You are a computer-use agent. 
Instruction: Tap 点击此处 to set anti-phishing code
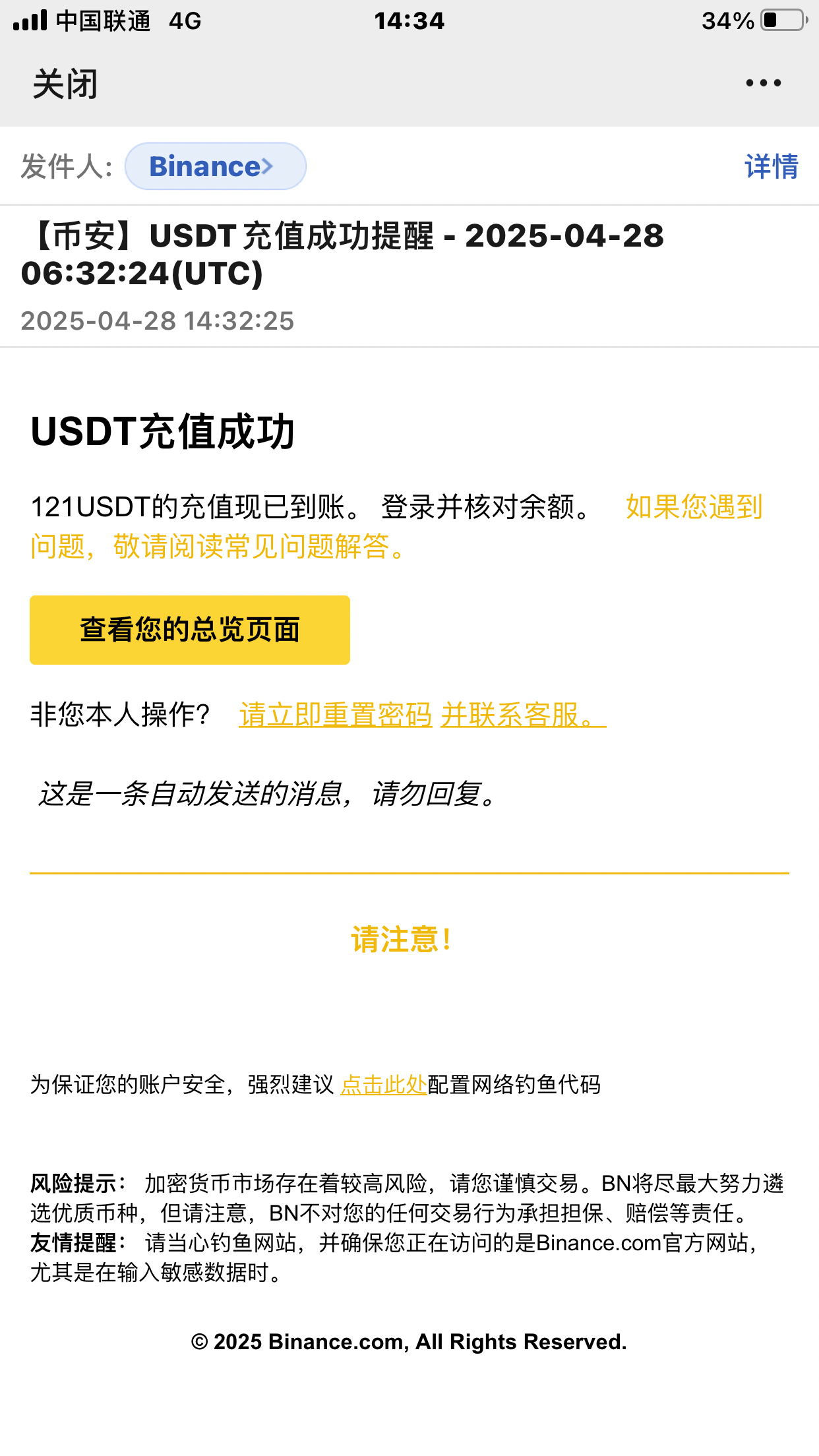pyautogui.click(x=384, y=1085)
